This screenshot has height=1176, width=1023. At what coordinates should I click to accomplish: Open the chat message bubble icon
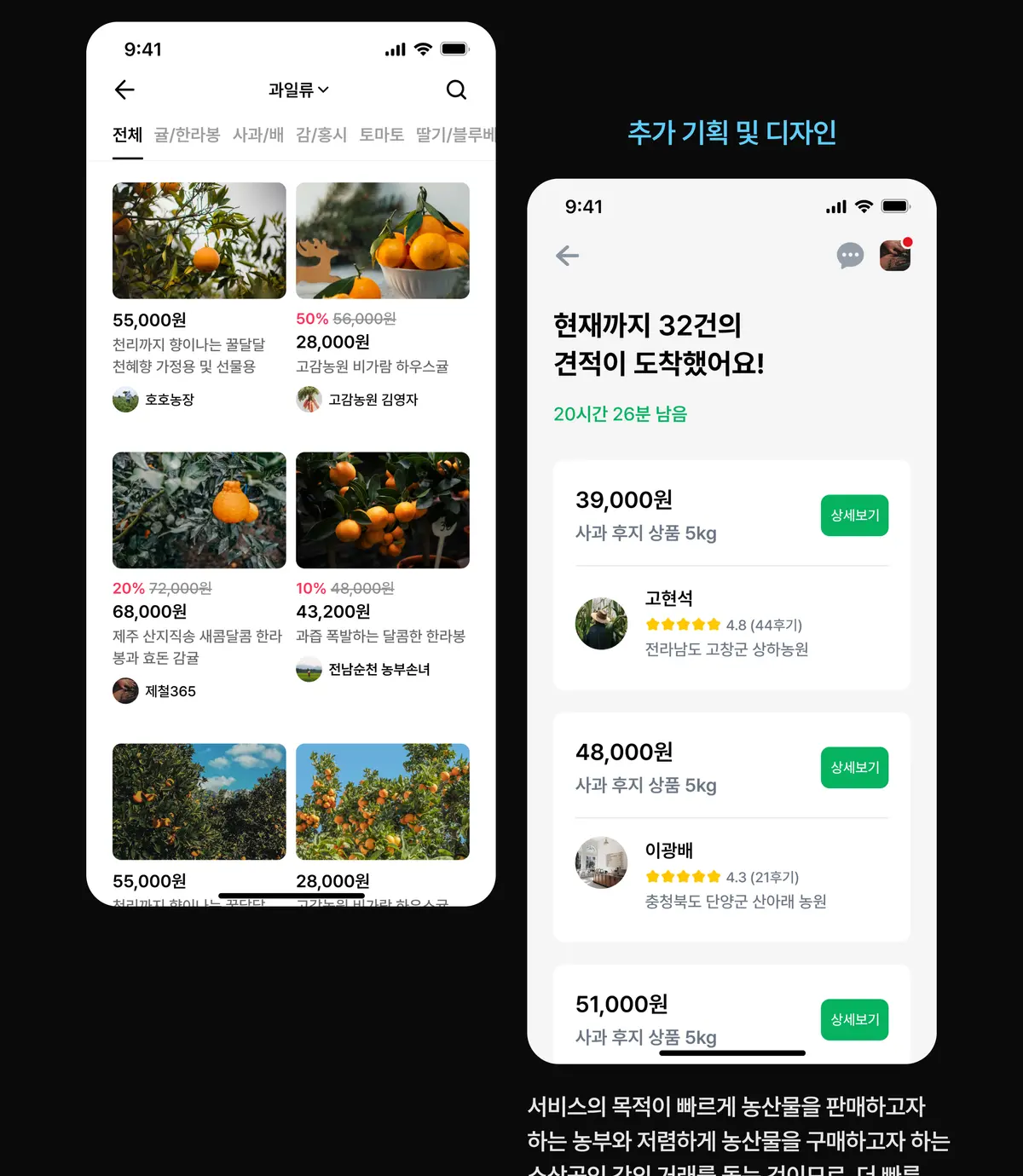click(850, 256)
